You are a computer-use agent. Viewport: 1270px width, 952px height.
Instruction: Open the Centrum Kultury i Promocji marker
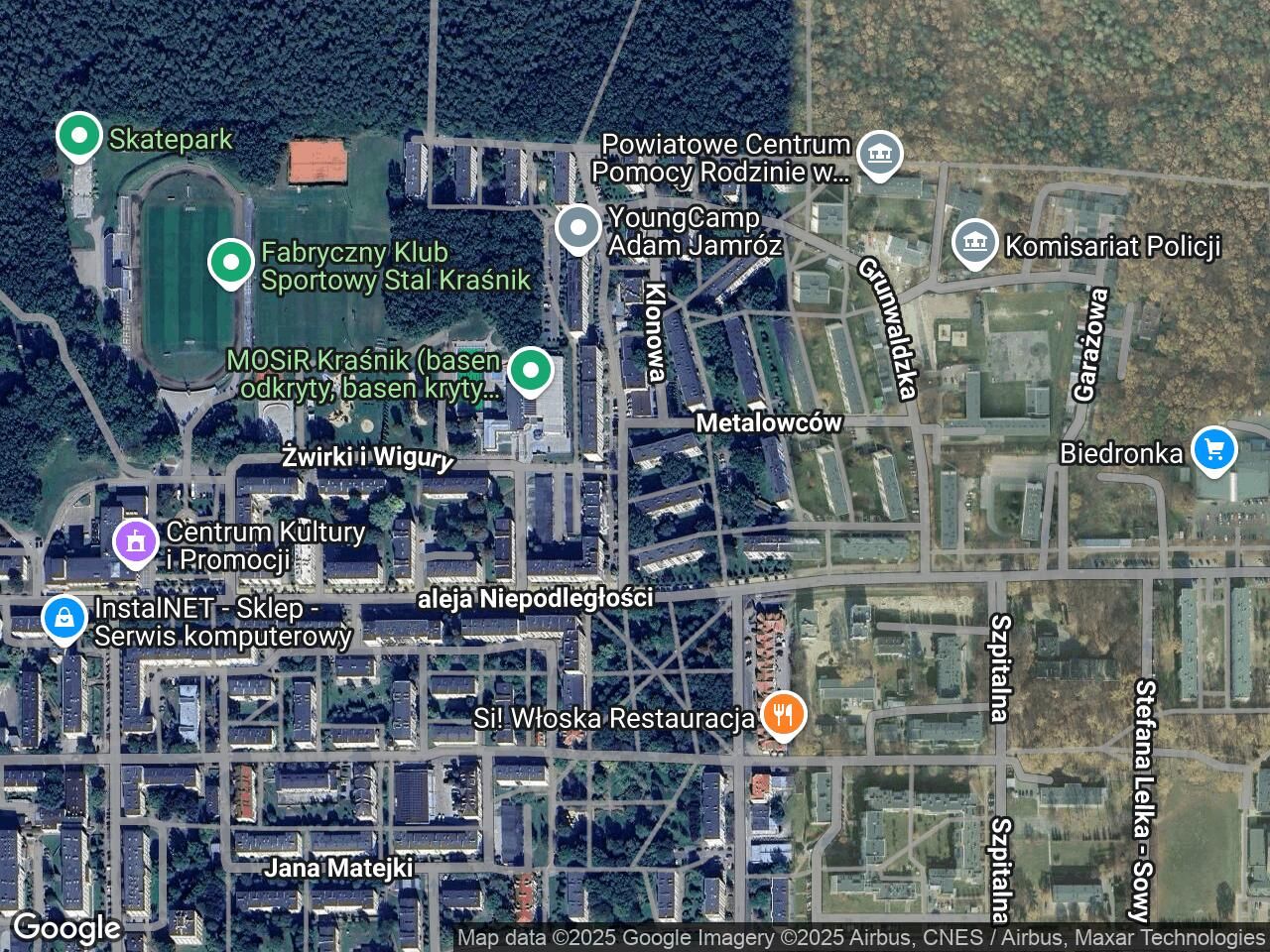click(136, 540)
